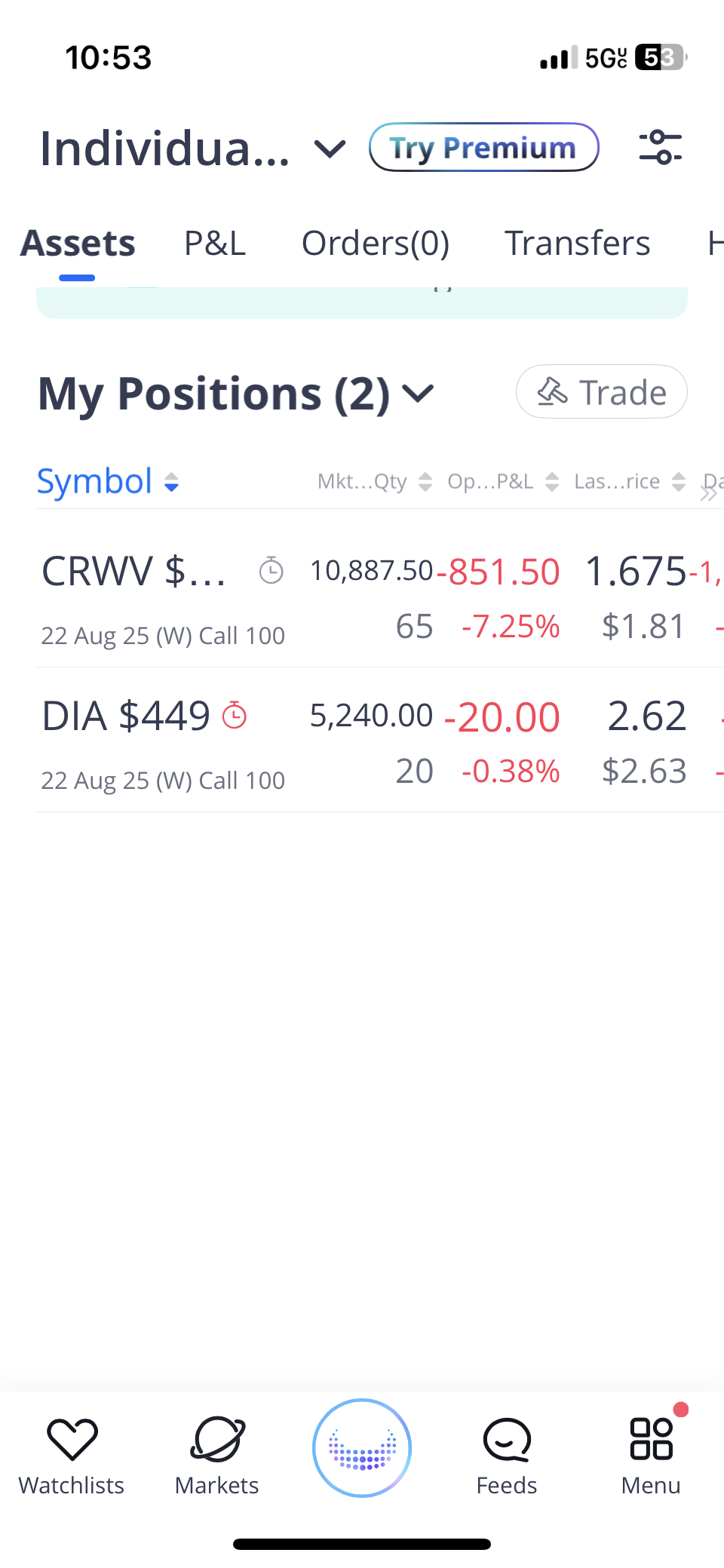Image resolution: width=724 pixels, height=1568 pixels.
Task: Go to Watchlists
Action: [x=72, y=1456]
